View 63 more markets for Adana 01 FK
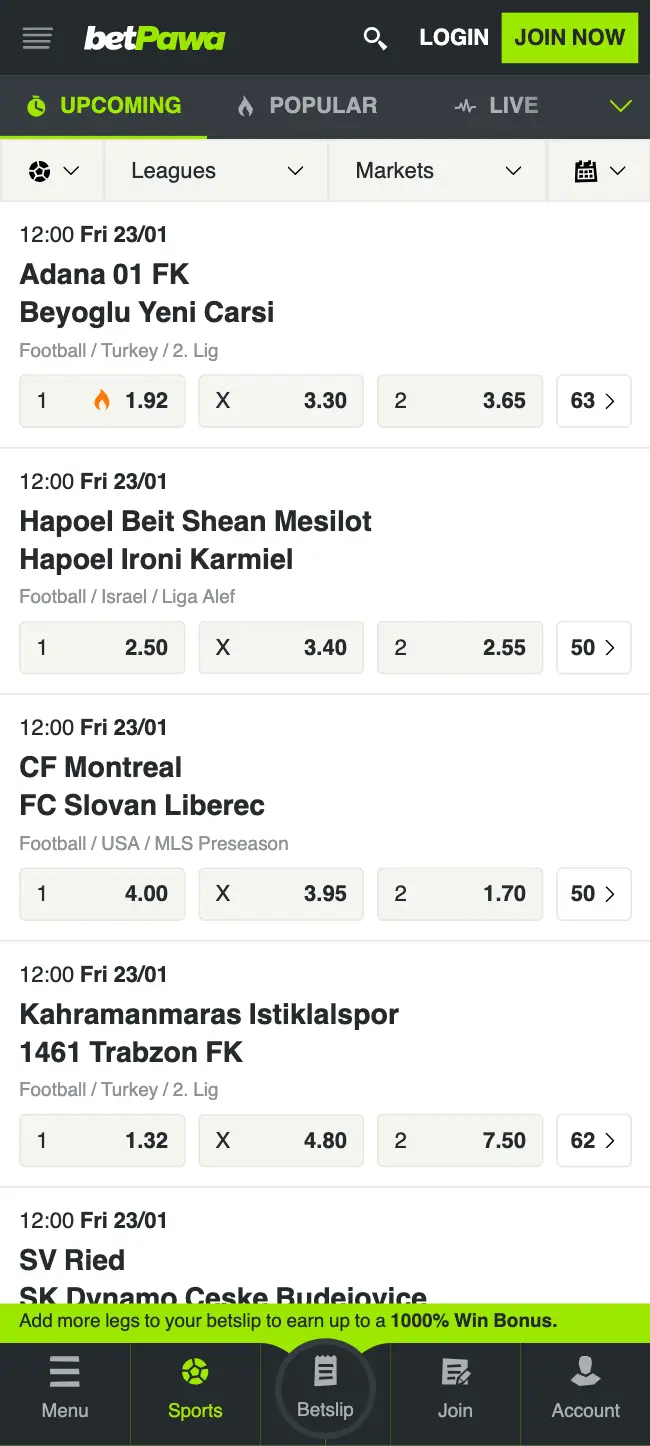The image size is (650, 1446). pyautogui.click(x=593, y=401)
